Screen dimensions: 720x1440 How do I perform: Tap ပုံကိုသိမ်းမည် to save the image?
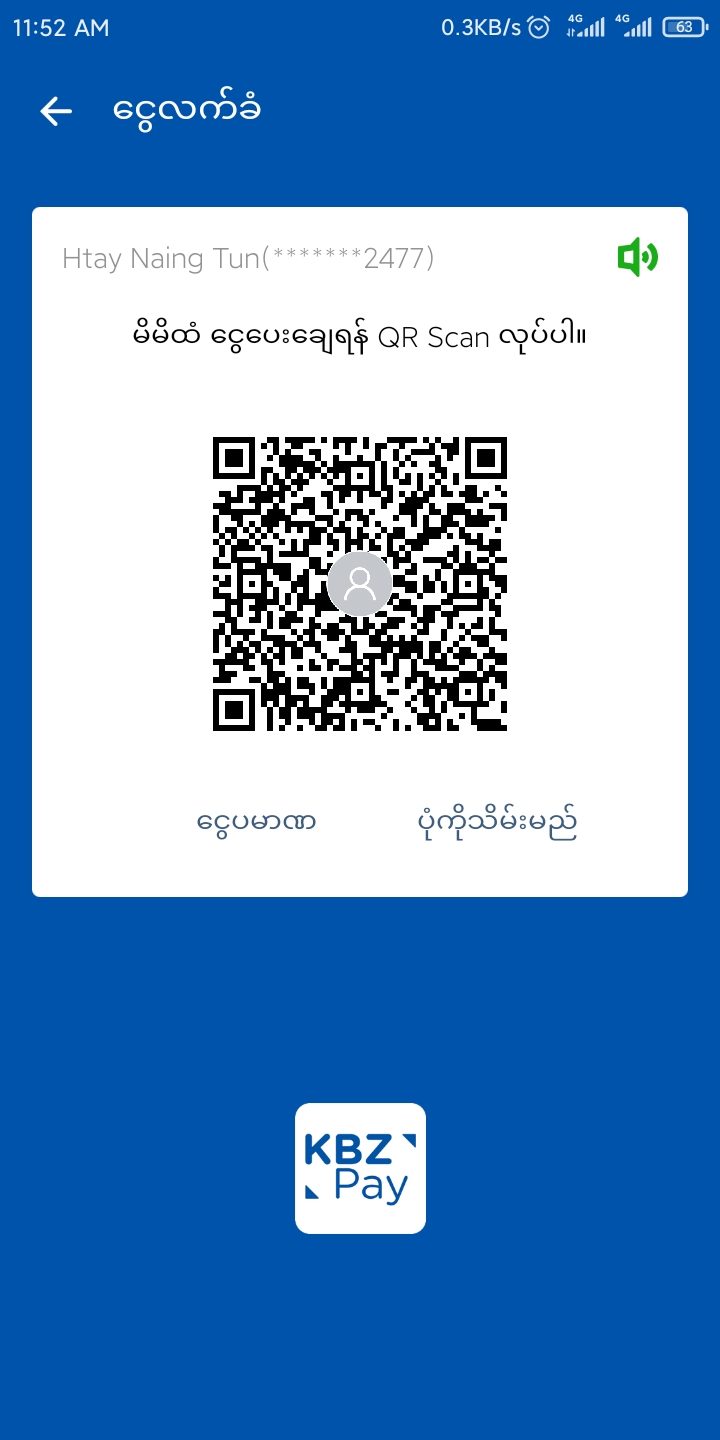click(497, 823)
